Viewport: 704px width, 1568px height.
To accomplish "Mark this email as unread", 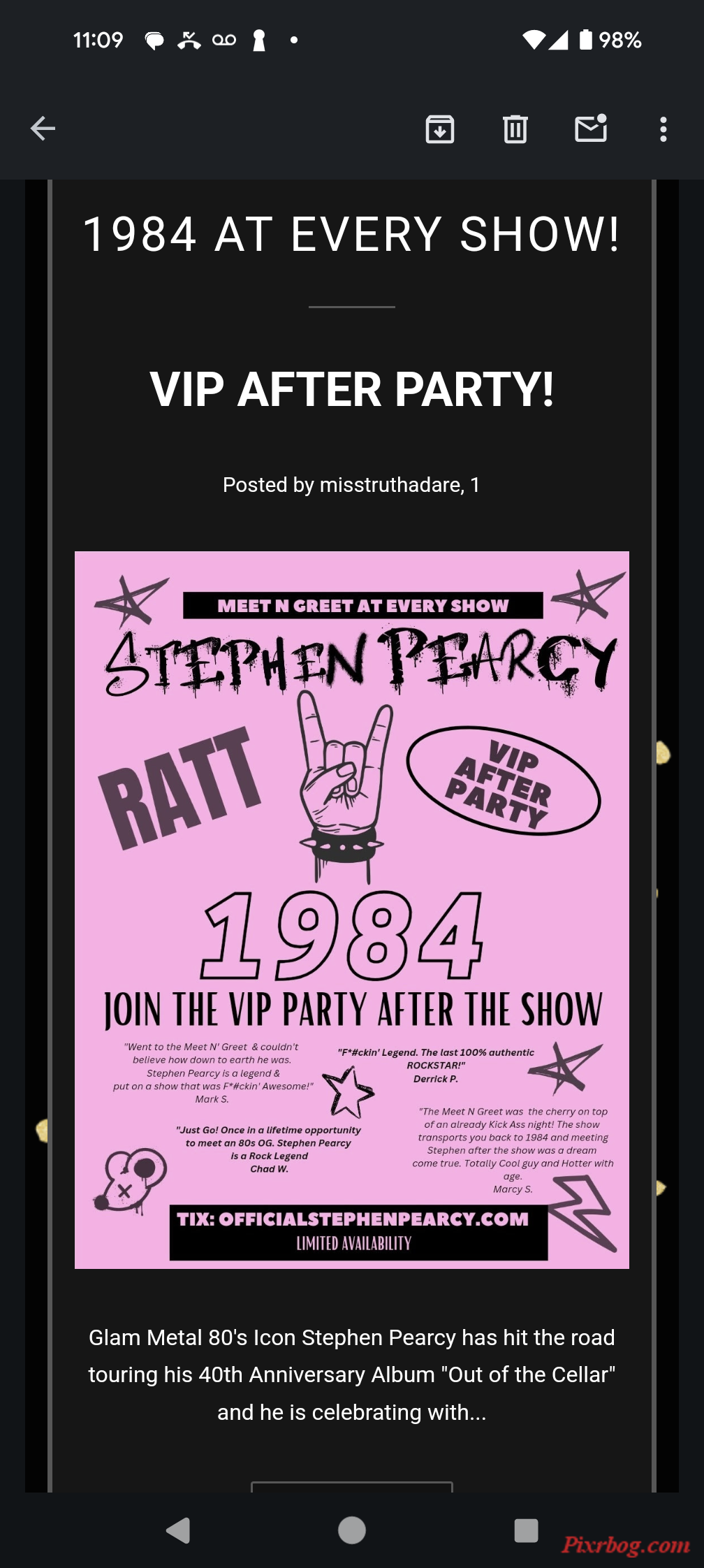I will pyautogui.click(x=591, y=129).
